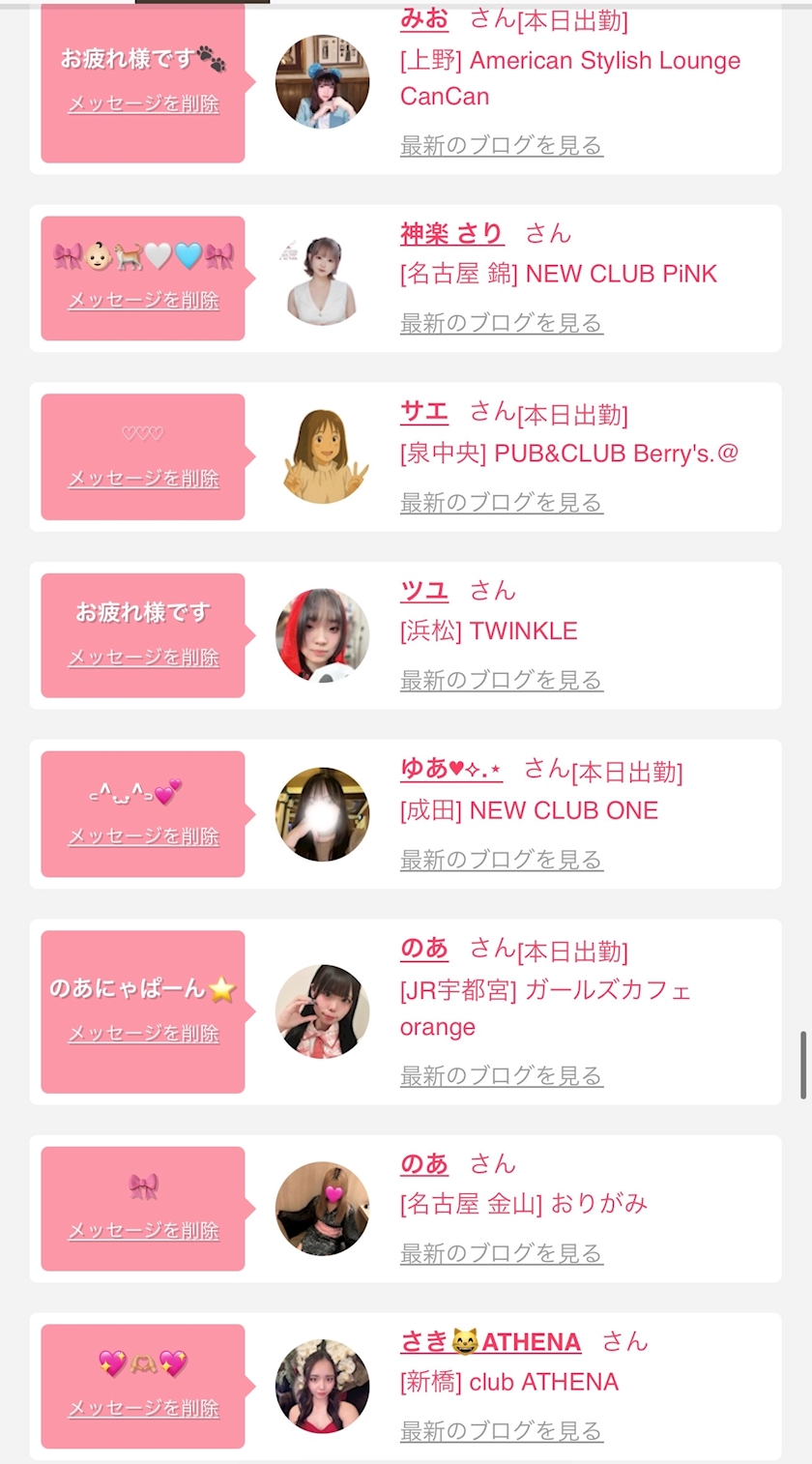View 神楽 さり's latest blog

502,323
